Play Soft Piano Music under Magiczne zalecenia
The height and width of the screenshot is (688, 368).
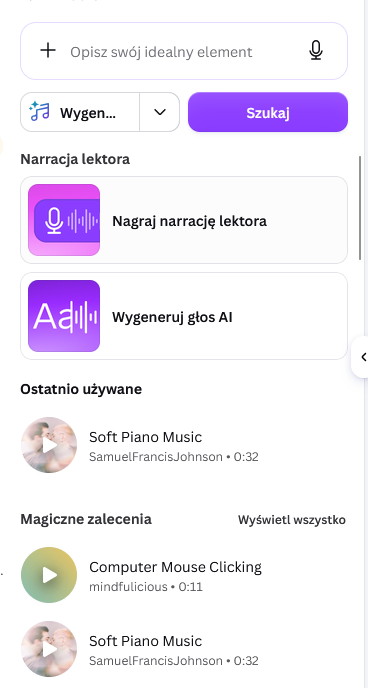tap(49, 649)
